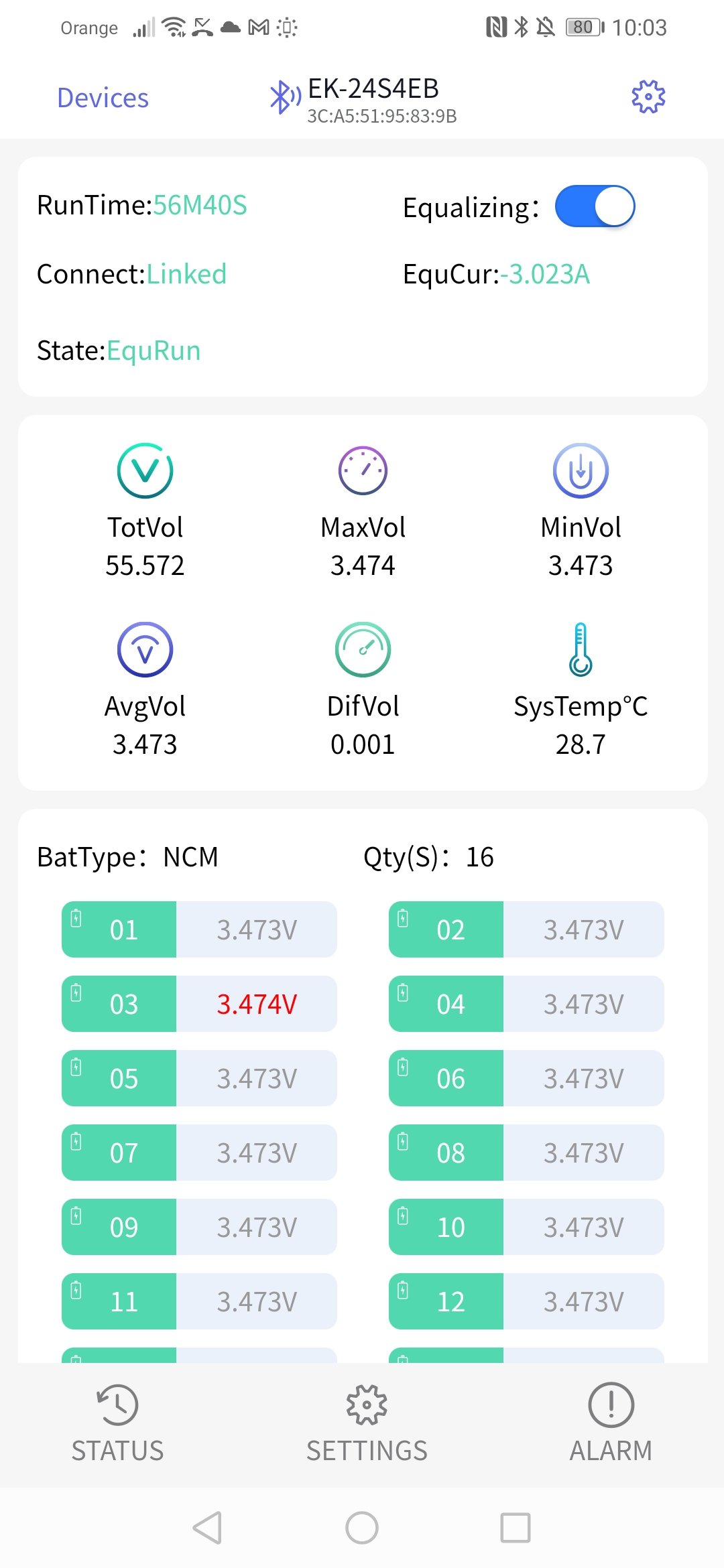Tap the system back button
Viewport: 724px width, 1568px height.
207,1528
